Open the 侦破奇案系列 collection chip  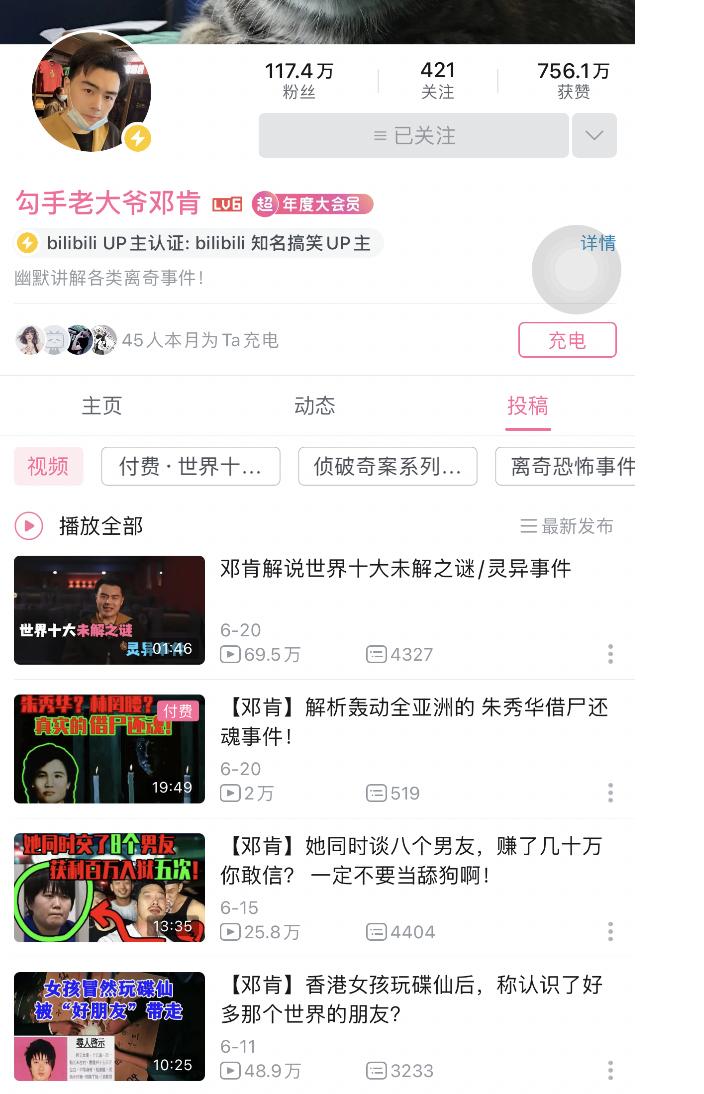[387, 466]
